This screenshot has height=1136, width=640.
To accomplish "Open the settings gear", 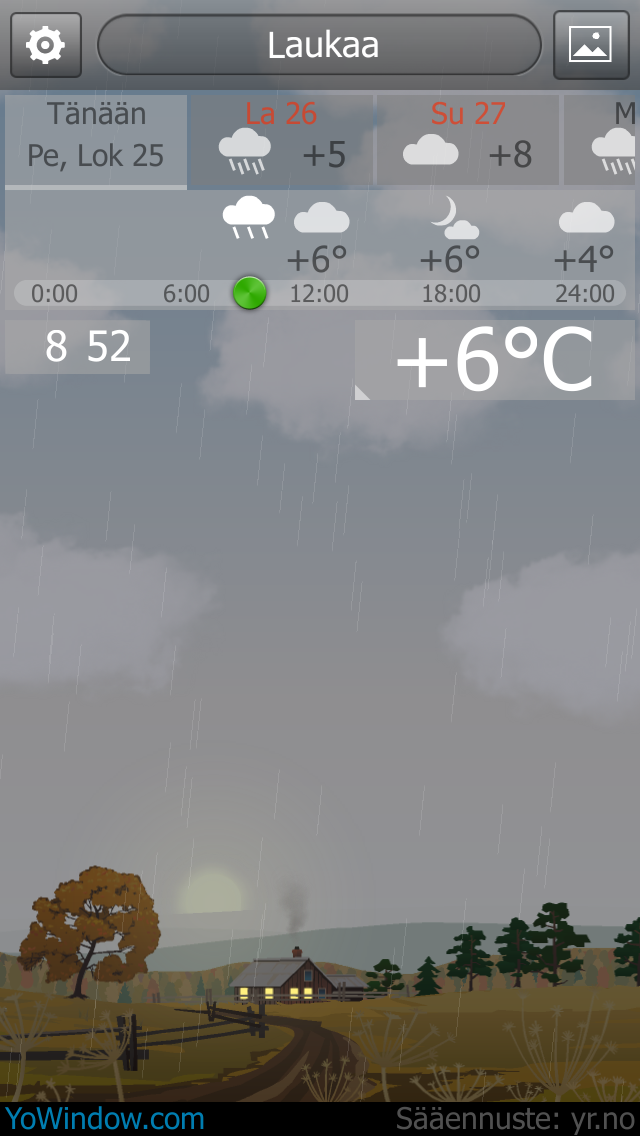I will click(x=46, y=45).
